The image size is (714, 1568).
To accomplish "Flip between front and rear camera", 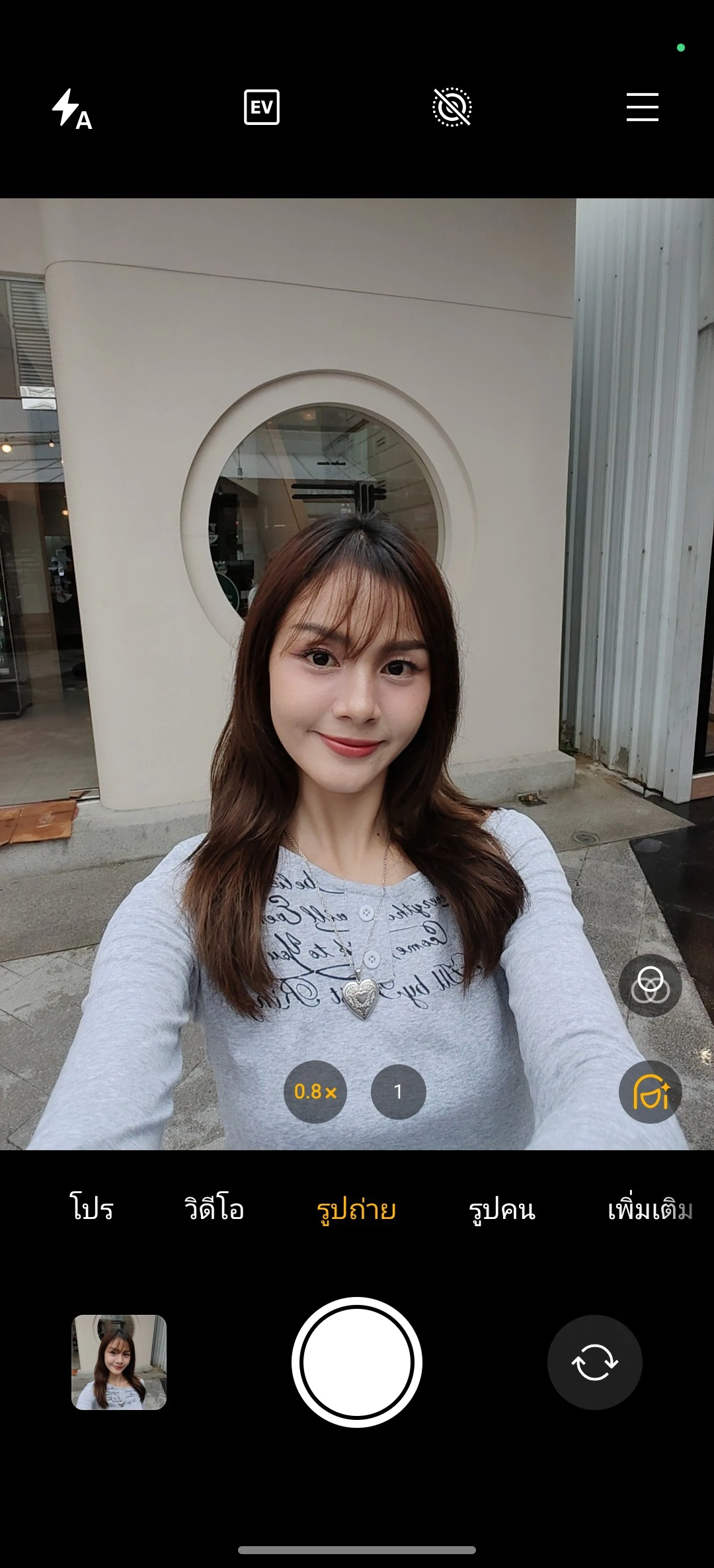I will (x=594, y=1362).
